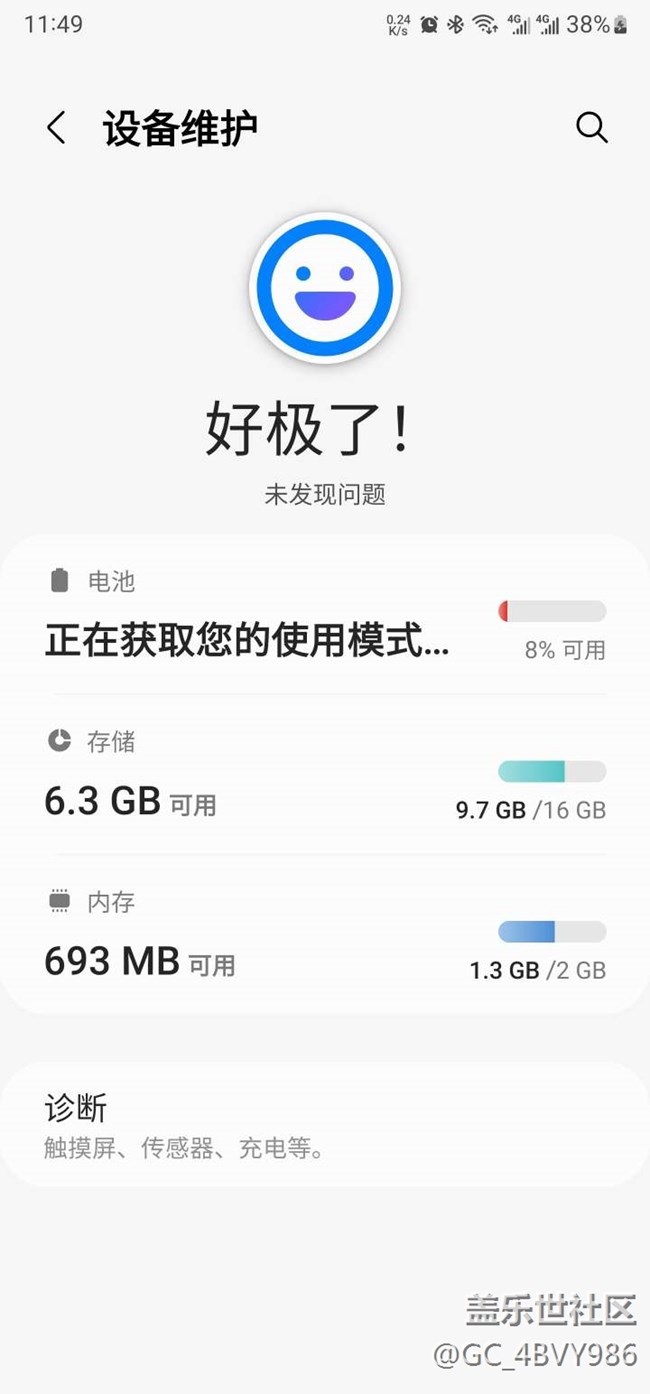
Task: Open the search icon
Action: tap(591, 128)
